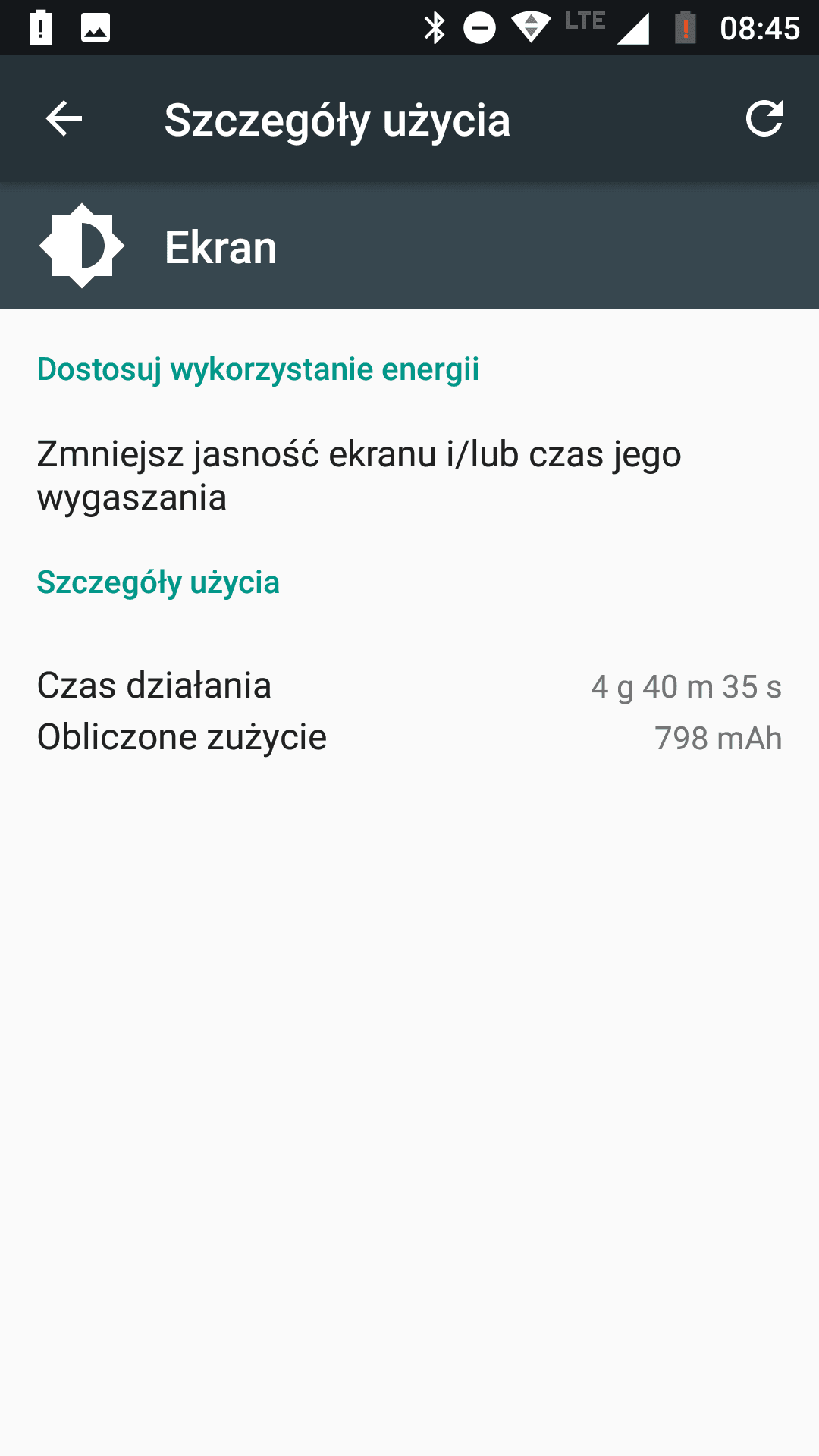Go back using the arrow icon
The image size is (819, 1456).
tap(64, 118)
